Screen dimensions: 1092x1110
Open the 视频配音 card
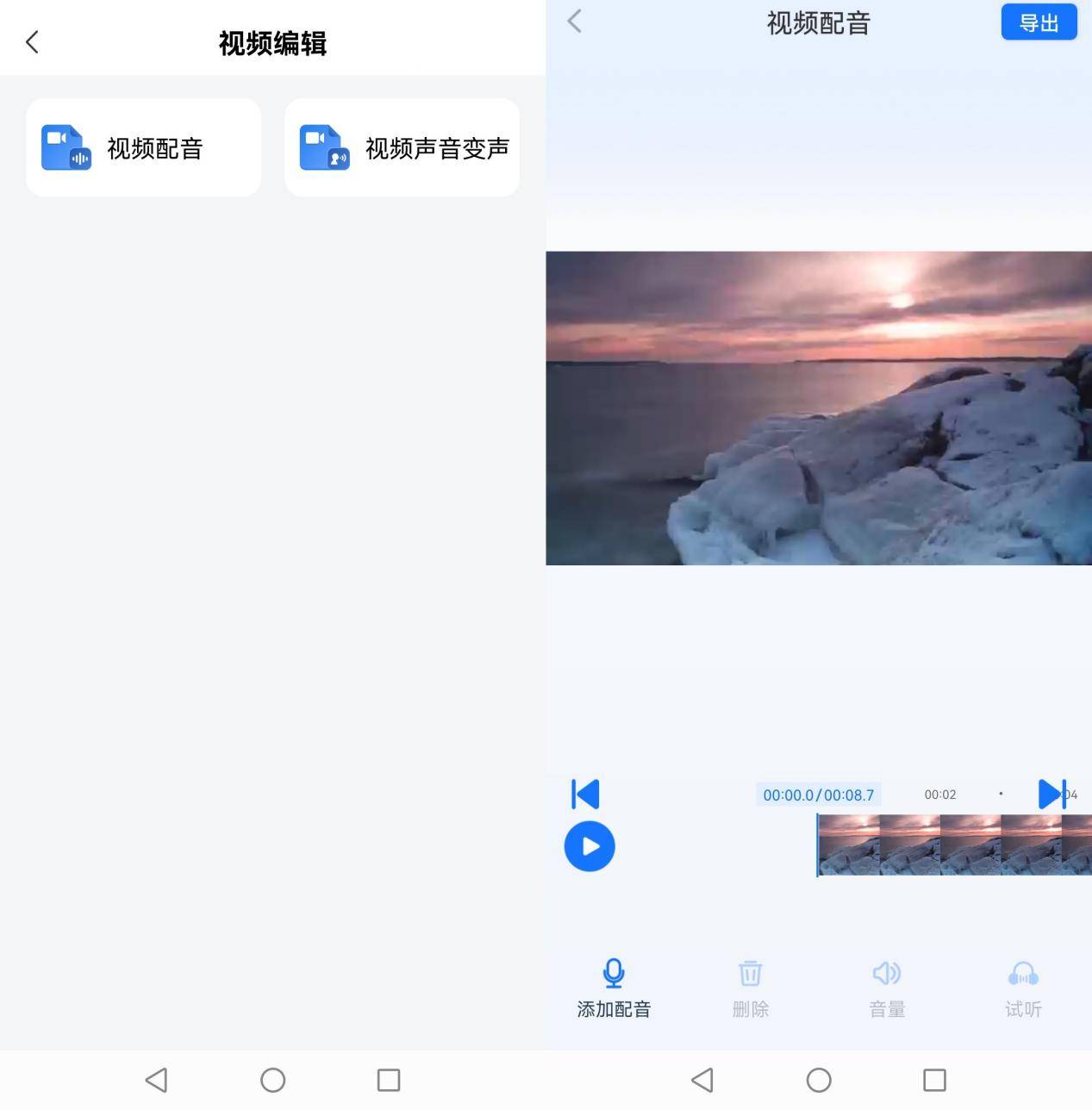coord(143,147)
